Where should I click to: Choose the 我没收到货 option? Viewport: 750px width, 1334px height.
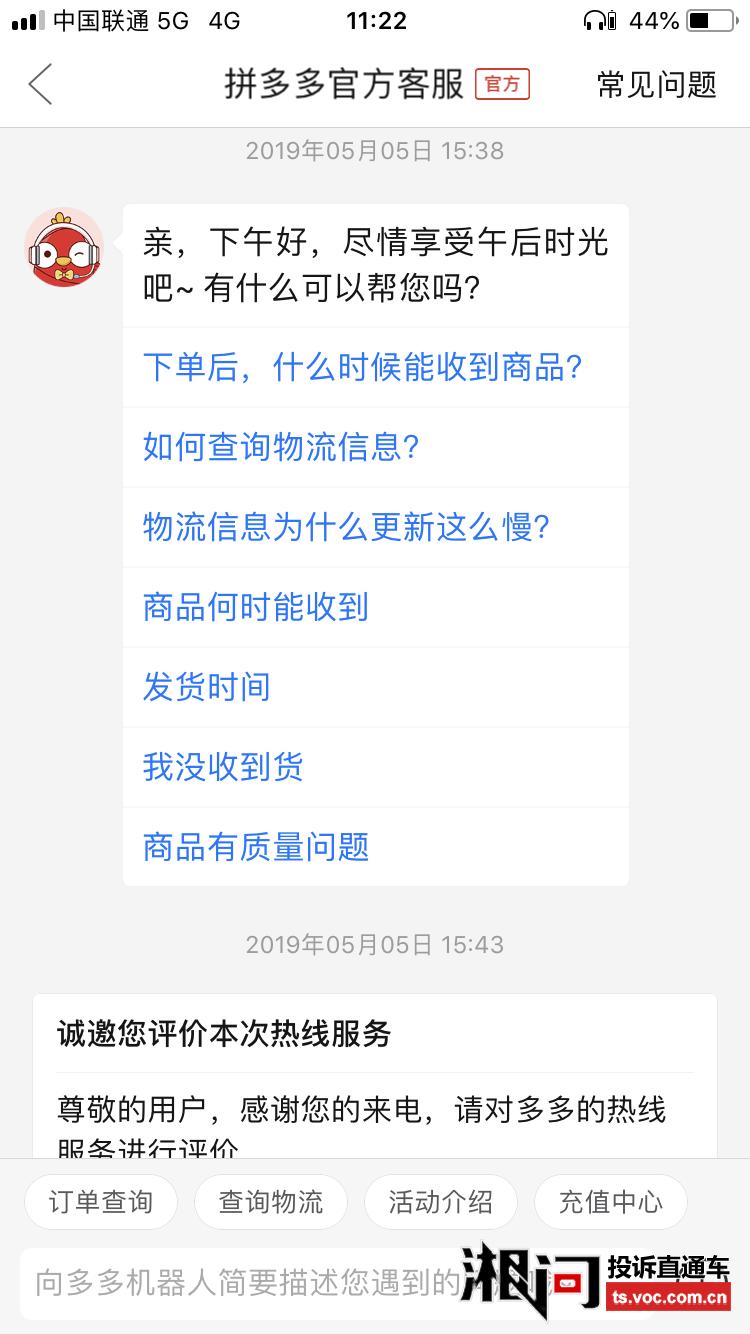coord(223,767)
